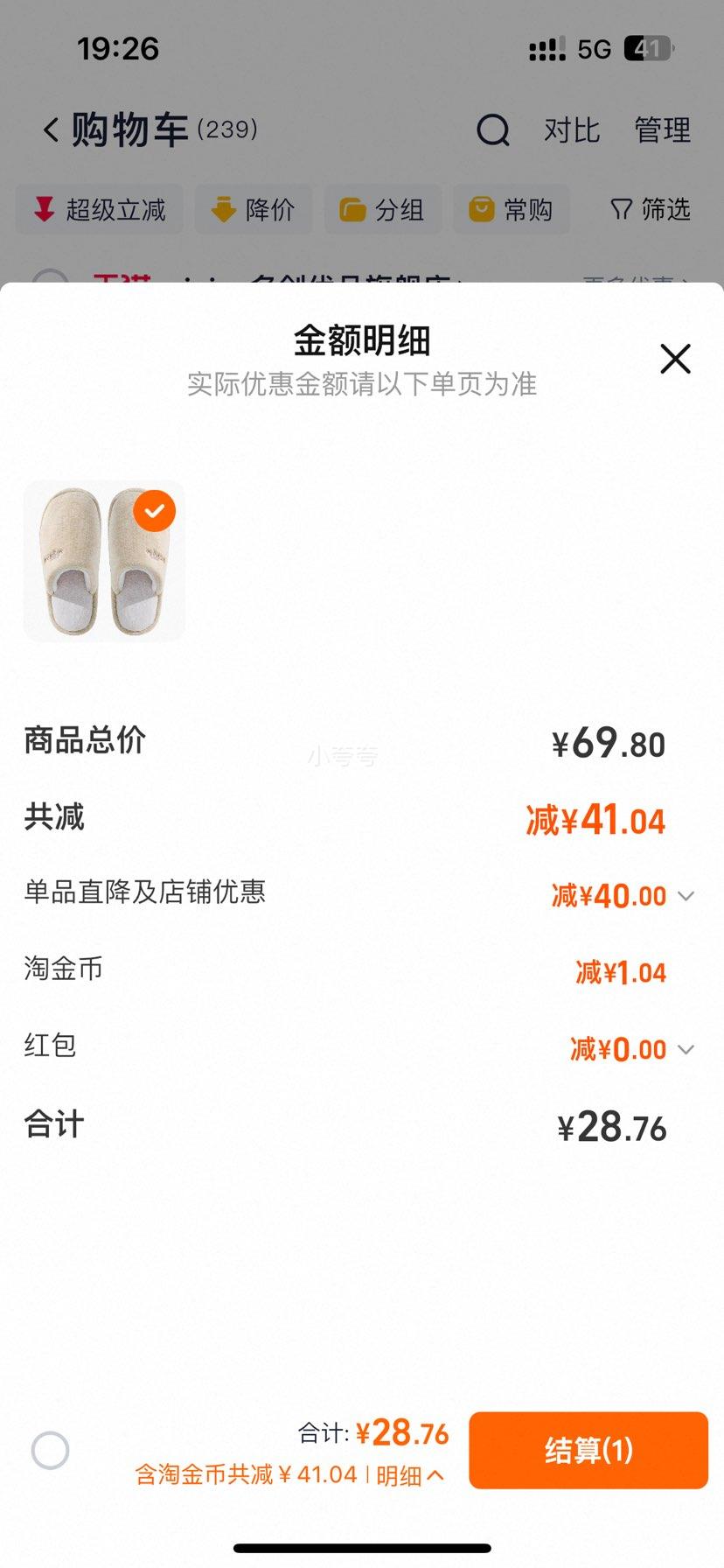
Task: Toggle the checkmark on the slippers item
Action: (155, 512)
